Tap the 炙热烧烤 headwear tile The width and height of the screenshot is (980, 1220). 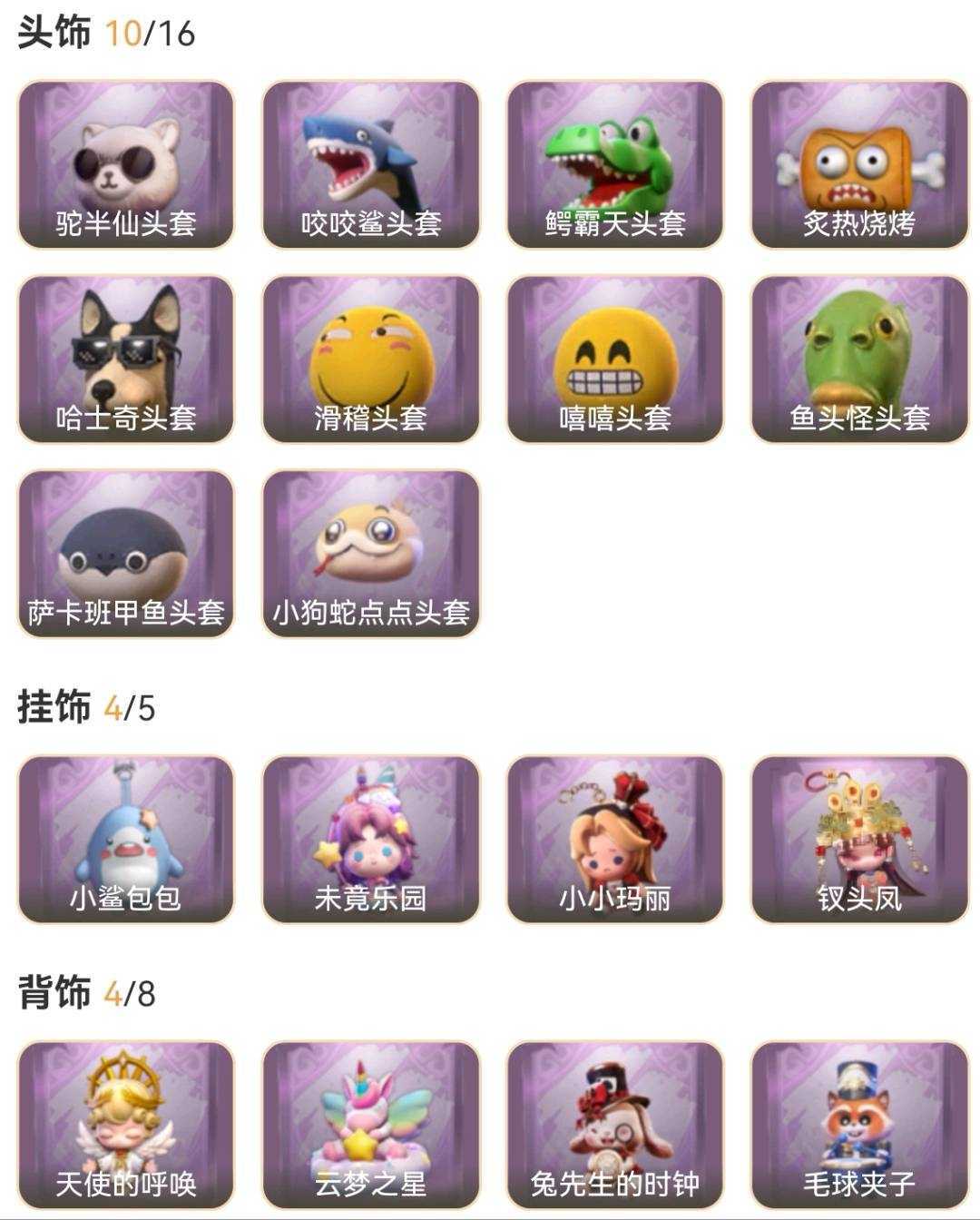click(x=859, y=164)
